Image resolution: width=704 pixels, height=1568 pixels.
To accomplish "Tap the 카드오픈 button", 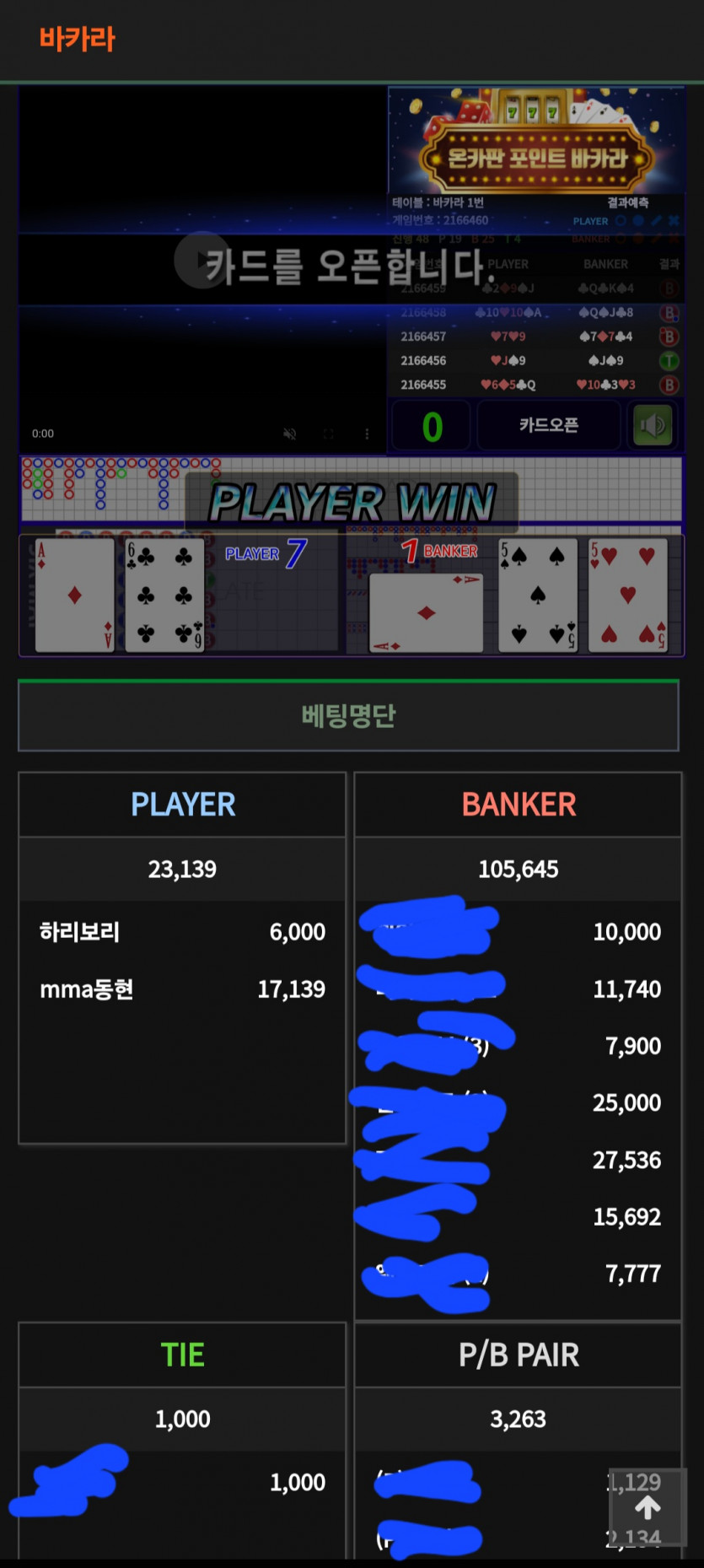I will tap(548, 425).
